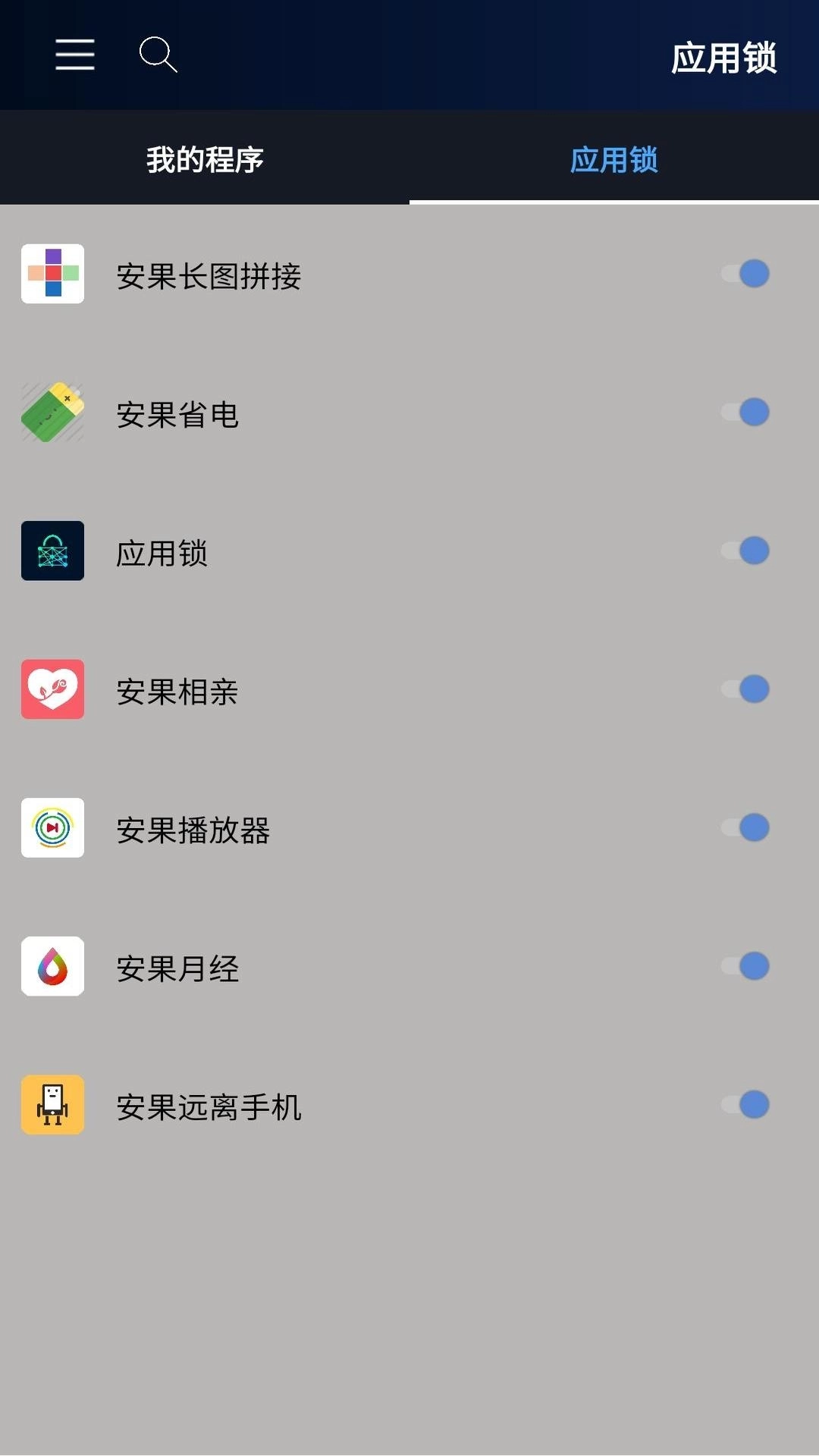Image resolution: width=819 pixels, height=1456 pixels.
Task: Switch to the 我的程序 tab
Action: point(205,159)
